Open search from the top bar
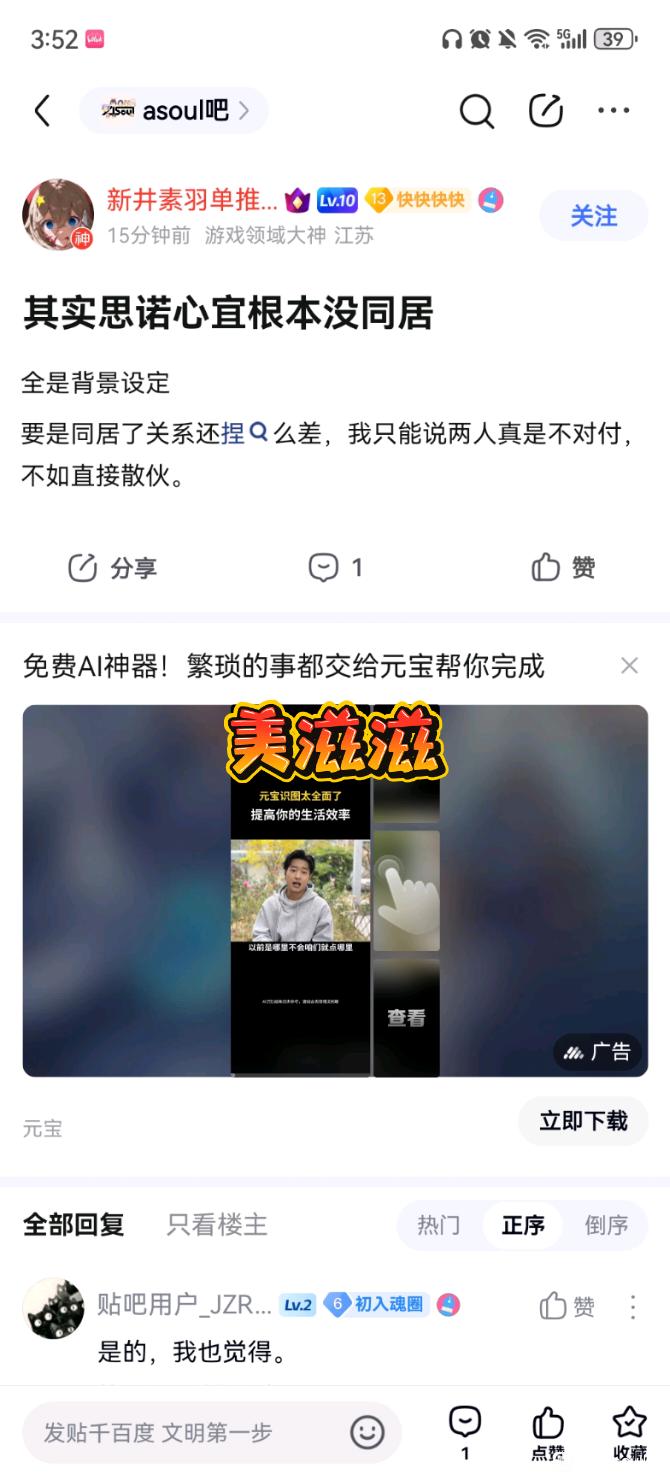This screenshot has height=1480, width=670. point(476,110)
